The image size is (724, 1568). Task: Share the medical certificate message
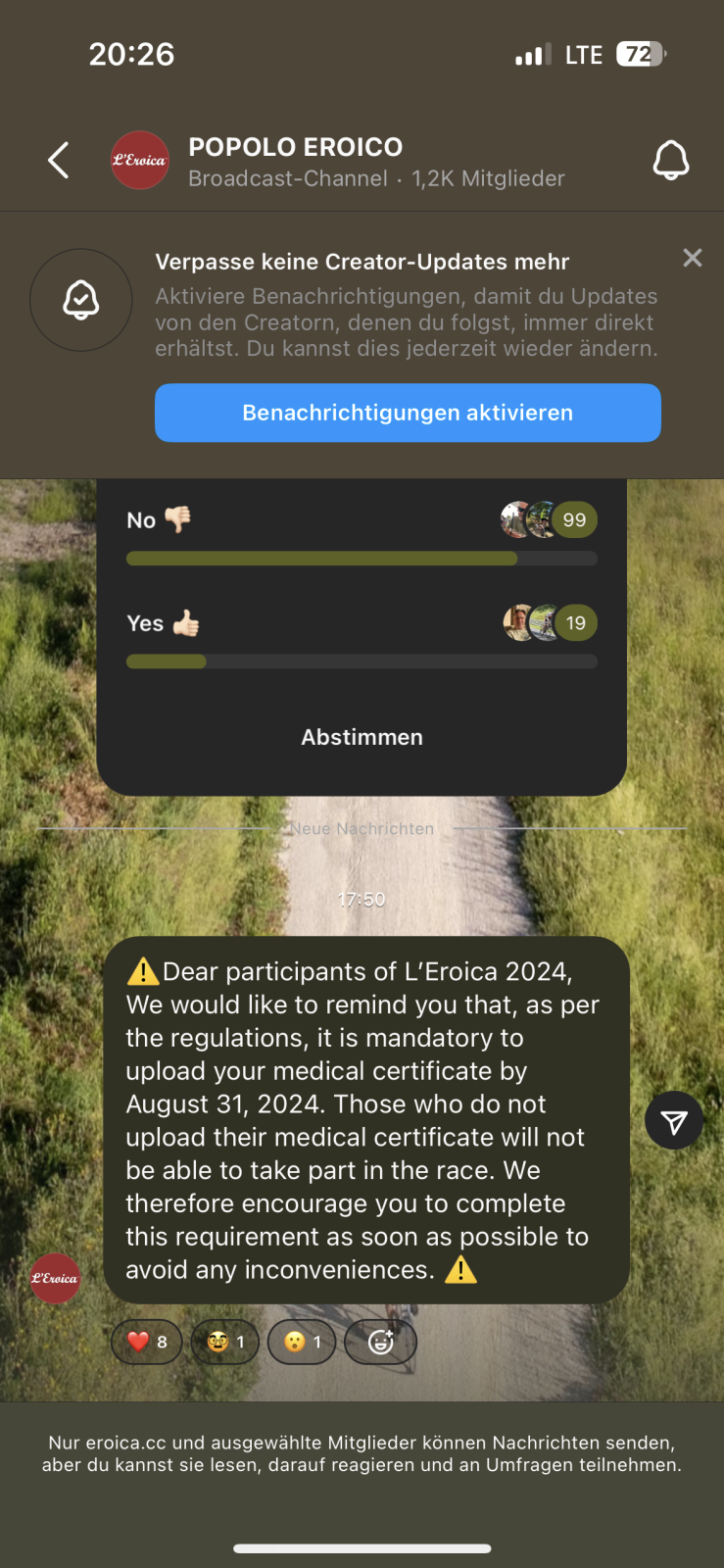[674, 1121]
